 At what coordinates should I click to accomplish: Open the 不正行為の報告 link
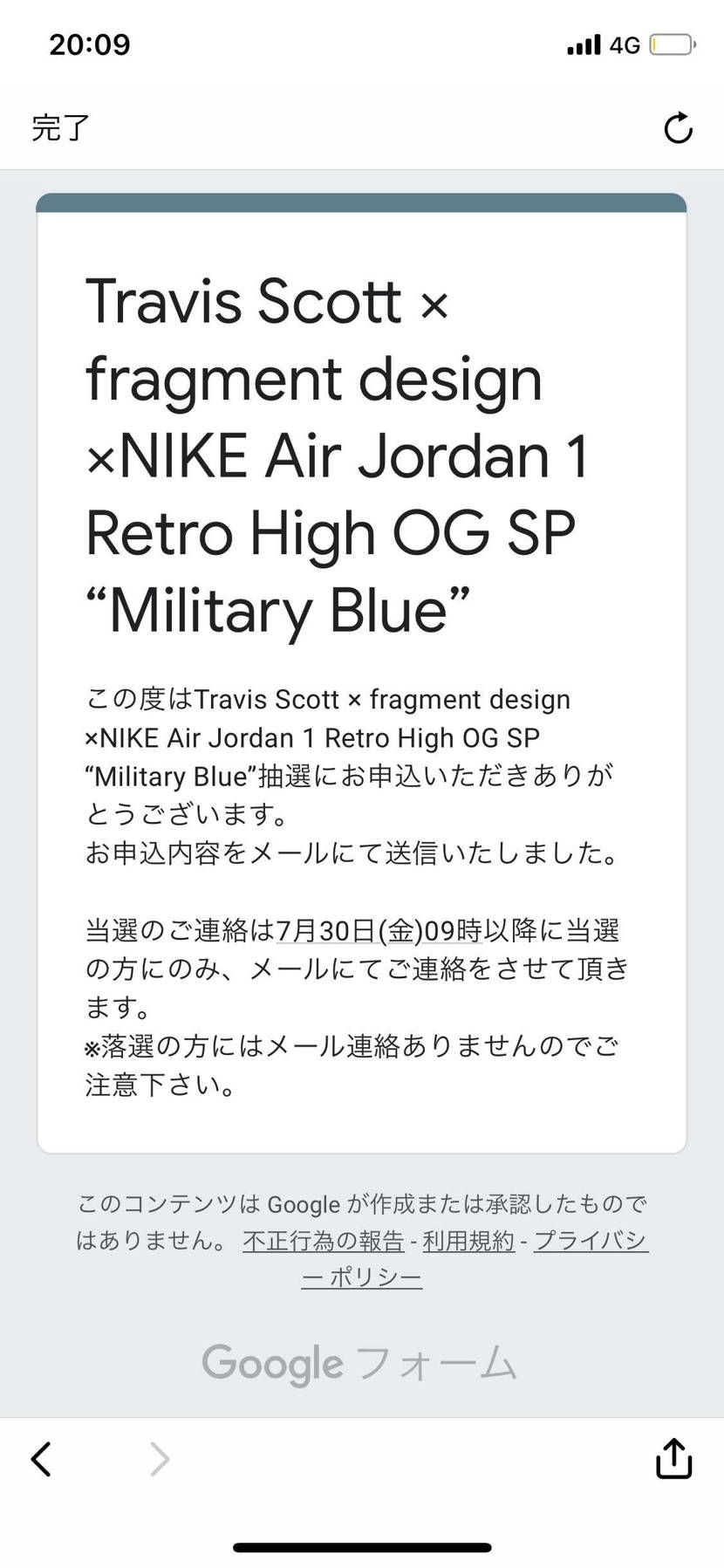(324, 1240)
